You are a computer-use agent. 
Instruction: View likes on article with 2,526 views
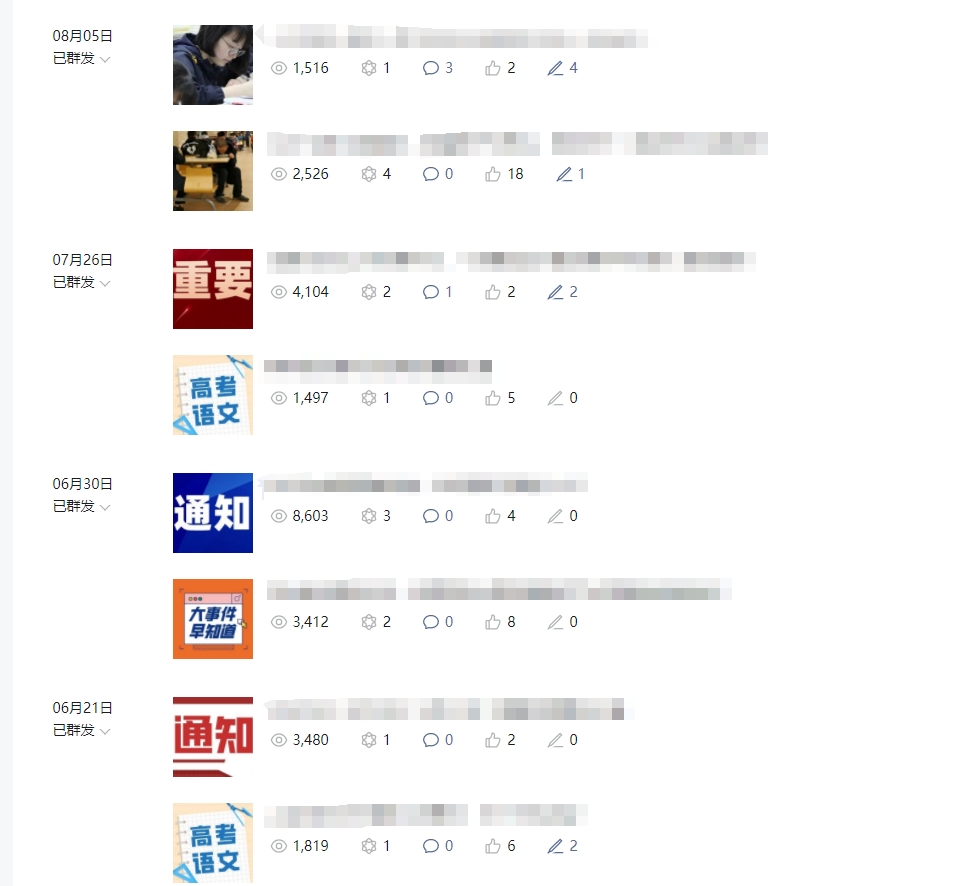(x=493, y=174)
